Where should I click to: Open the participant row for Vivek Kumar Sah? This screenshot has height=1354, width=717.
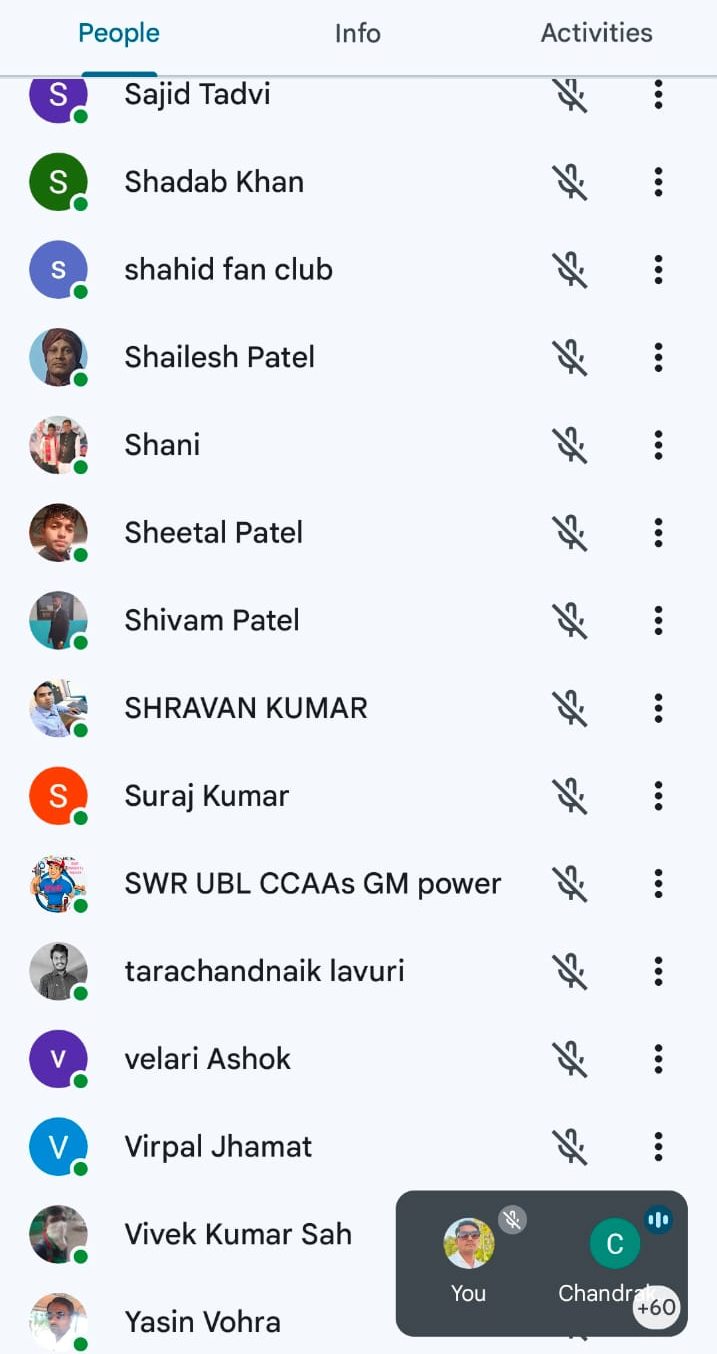pyautogui.click(x=238, y=1234)
